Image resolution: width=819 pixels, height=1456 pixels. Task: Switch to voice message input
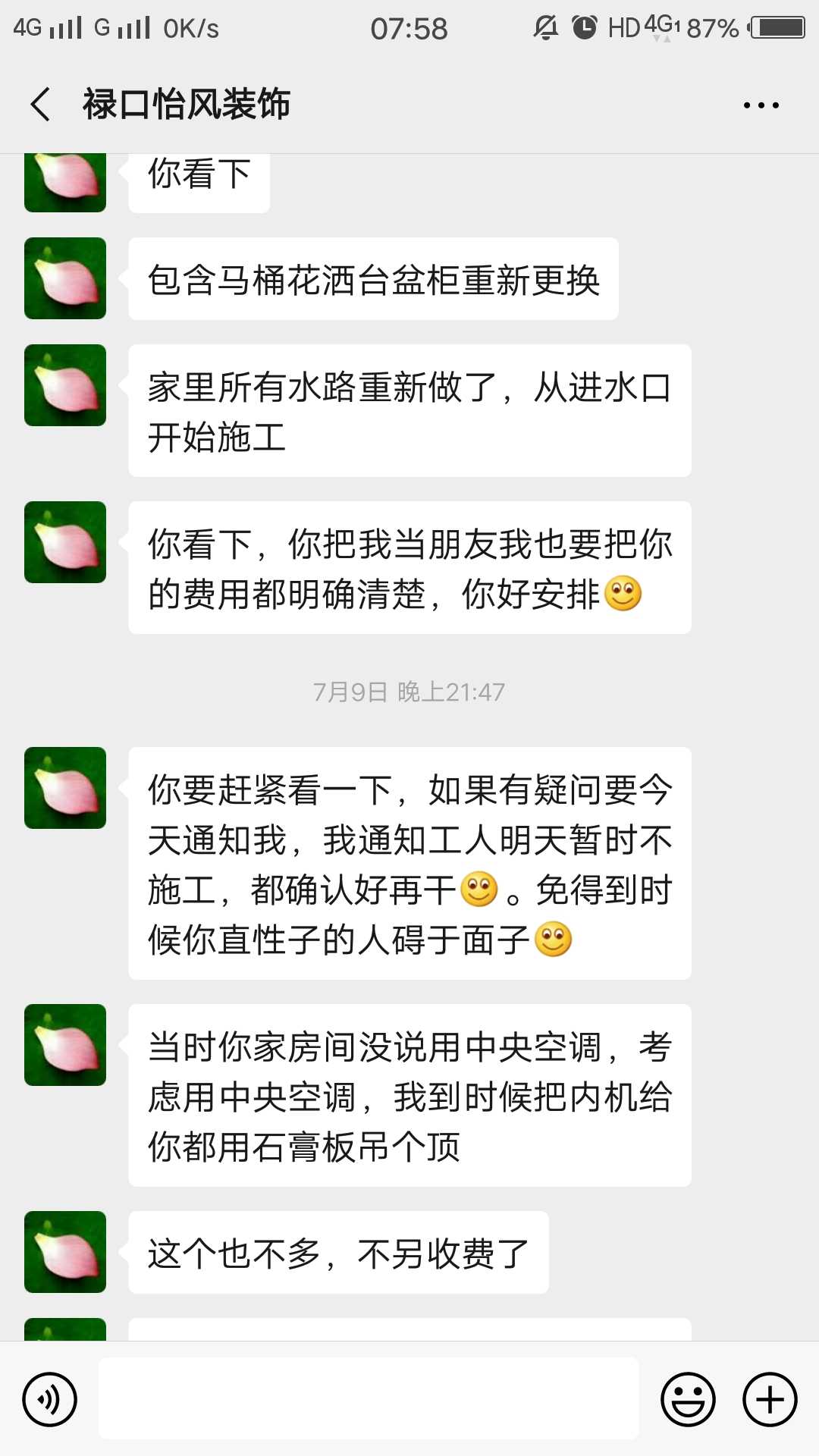50,1399
